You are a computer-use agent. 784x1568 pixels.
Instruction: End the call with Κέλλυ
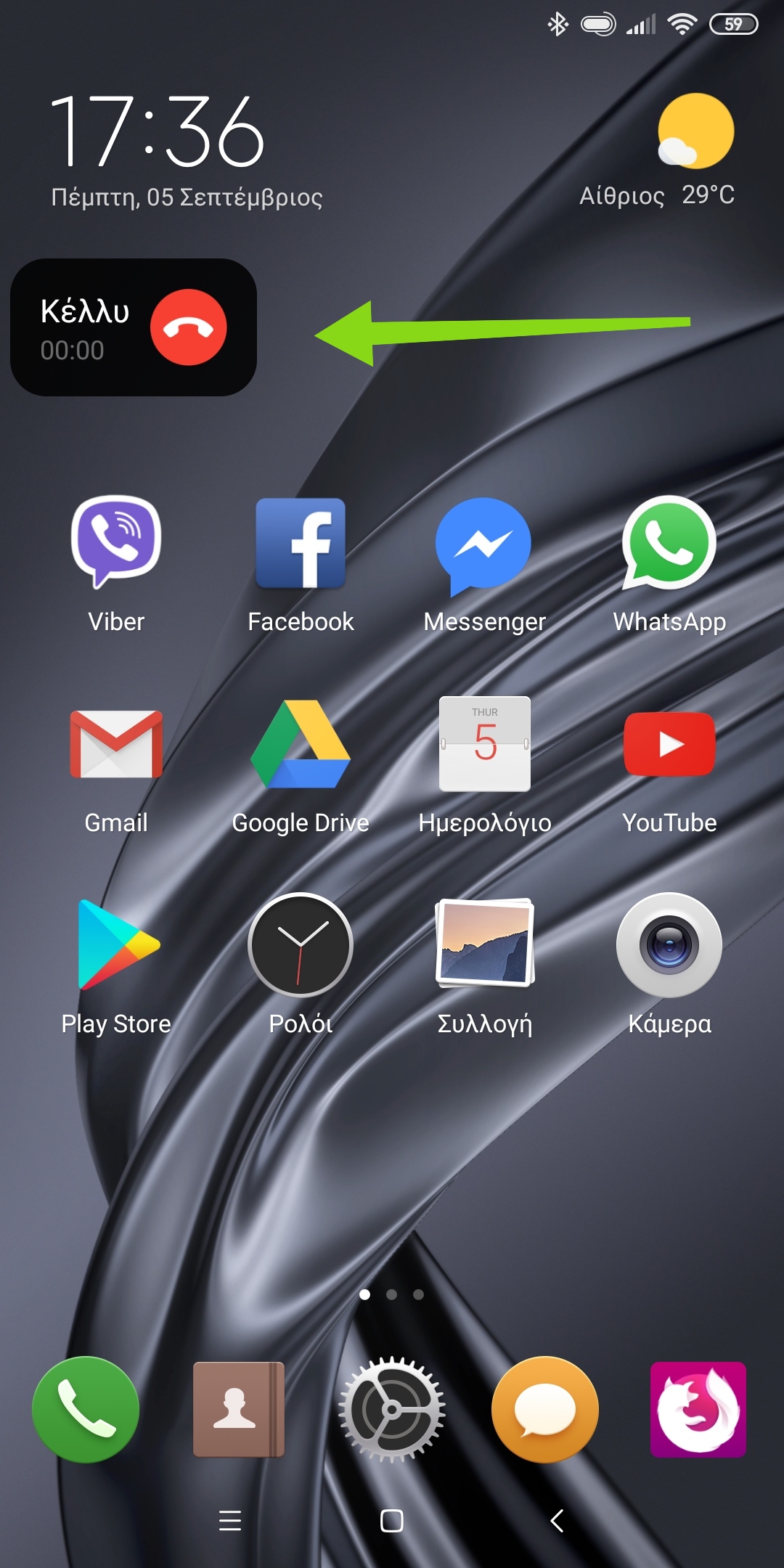coord(189,327)
